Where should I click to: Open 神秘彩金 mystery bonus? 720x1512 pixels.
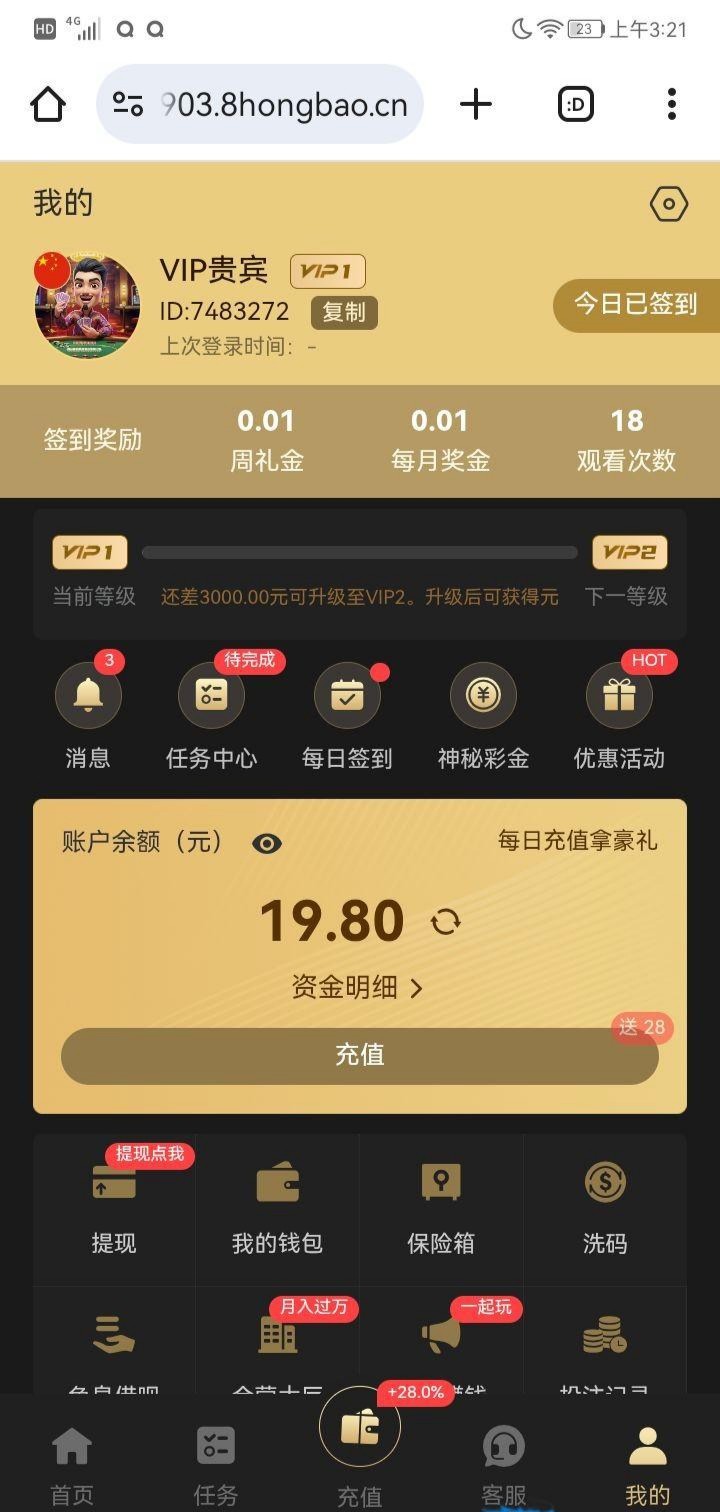coord(483,695)
